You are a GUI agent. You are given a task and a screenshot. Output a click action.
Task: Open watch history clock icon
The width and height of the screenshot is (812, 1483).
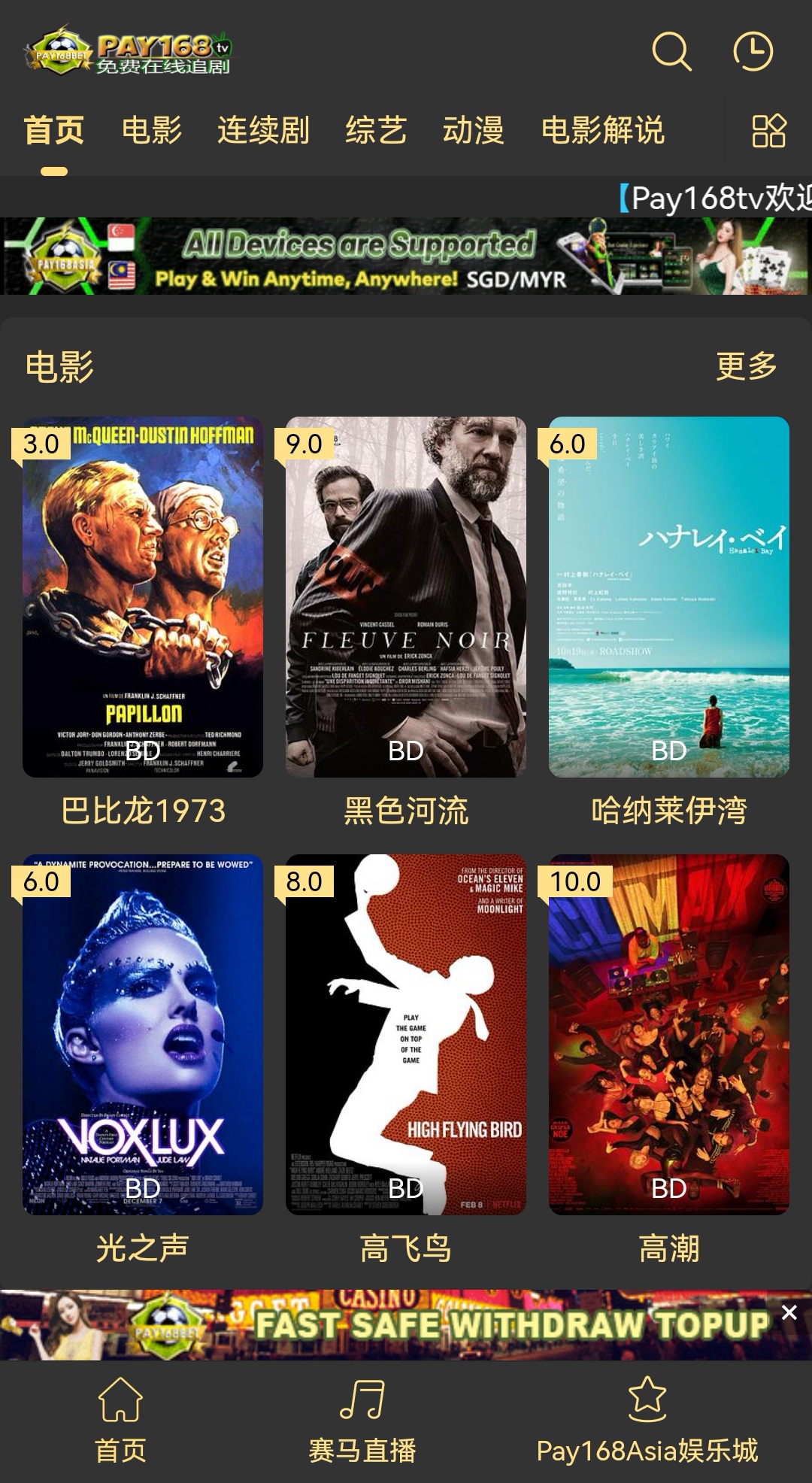click(x=753, y=52)
